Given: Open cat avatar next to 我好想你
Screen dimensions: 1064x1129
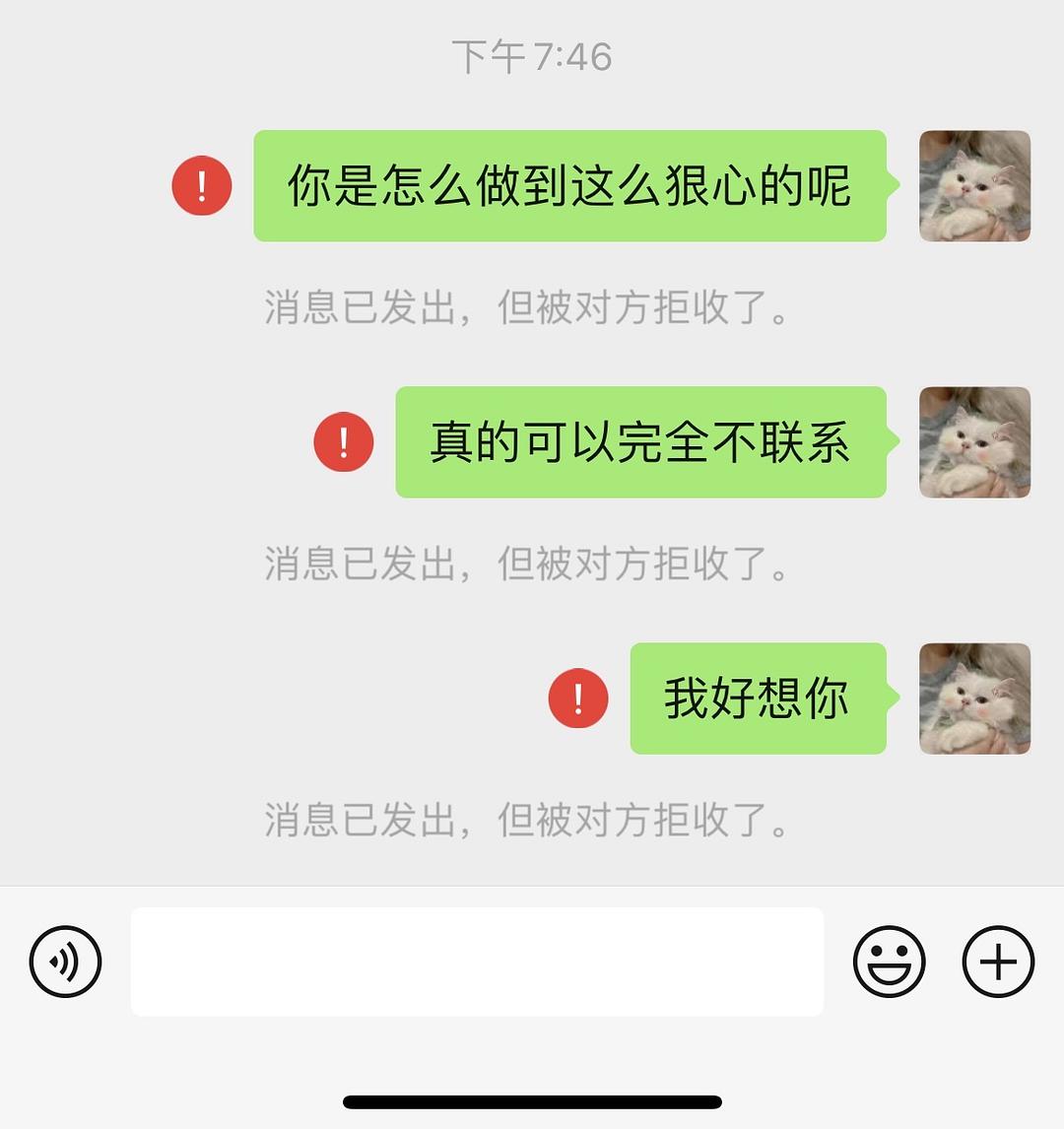Looking at the screenshot, I should [x=974, y=698].
